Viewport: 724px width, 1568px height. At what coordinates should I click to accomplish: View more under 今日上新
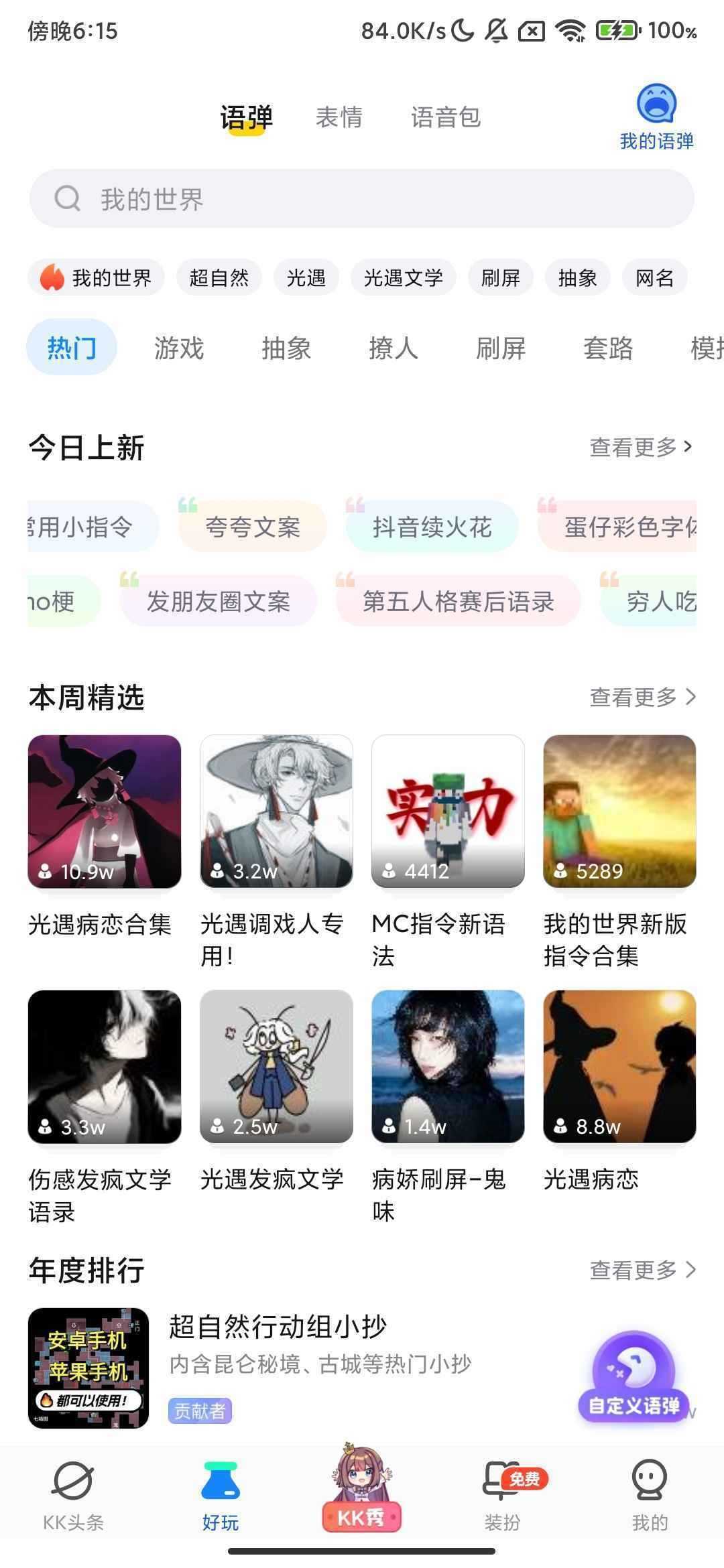point(640,447)
